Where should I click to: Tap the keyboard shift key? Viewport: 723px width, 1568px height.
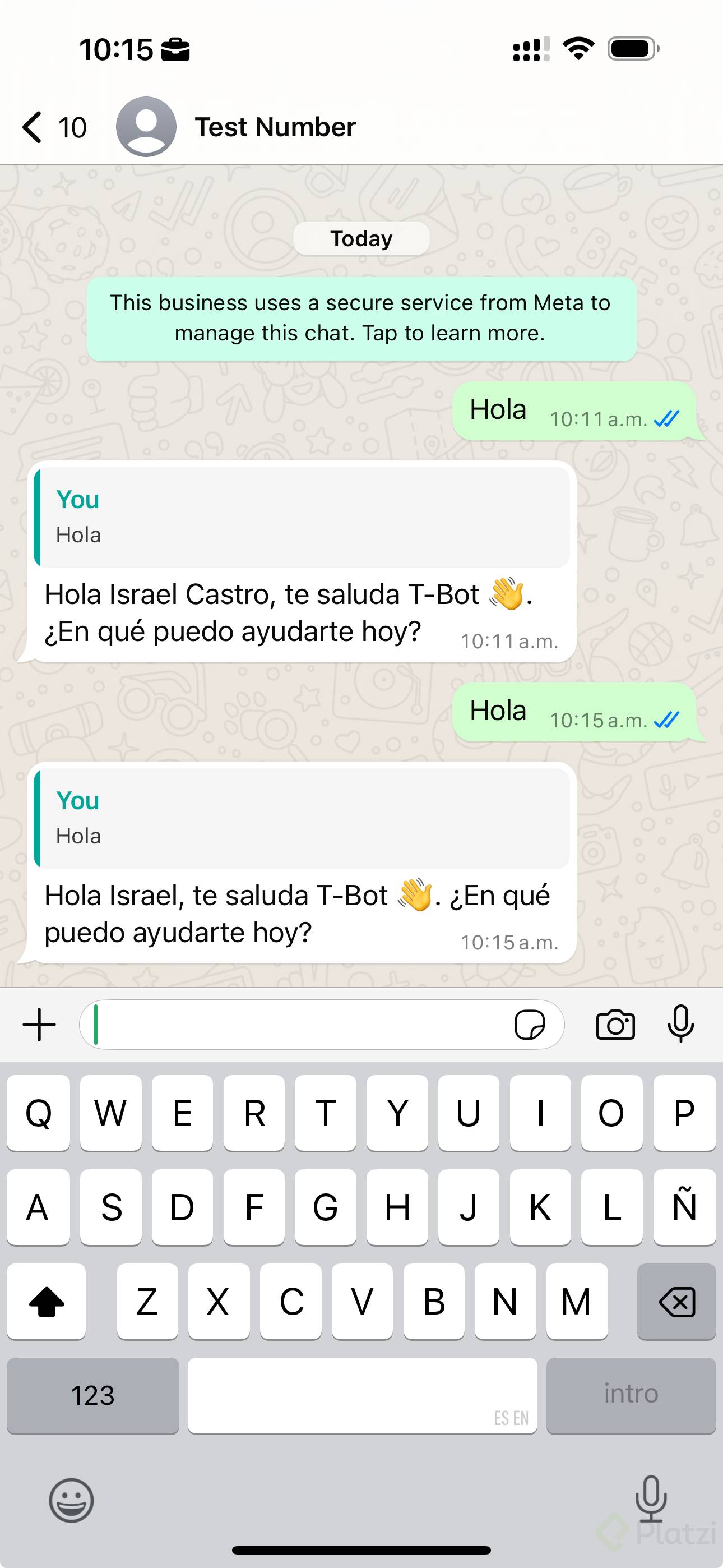[x=47, y=1302]
